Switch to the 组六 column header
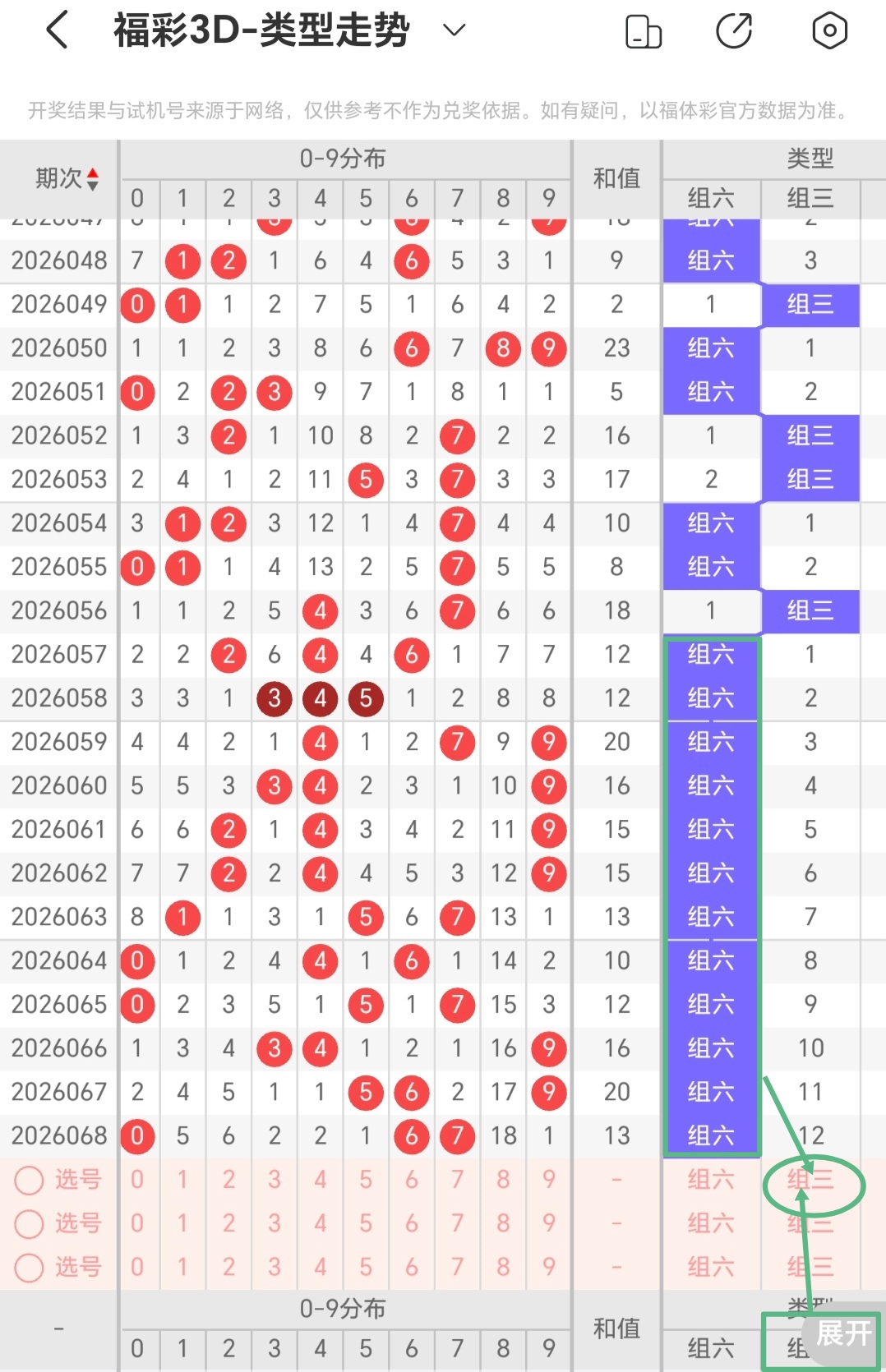Viewport: 886px width, 1372px height. click(x=710, y=197)
